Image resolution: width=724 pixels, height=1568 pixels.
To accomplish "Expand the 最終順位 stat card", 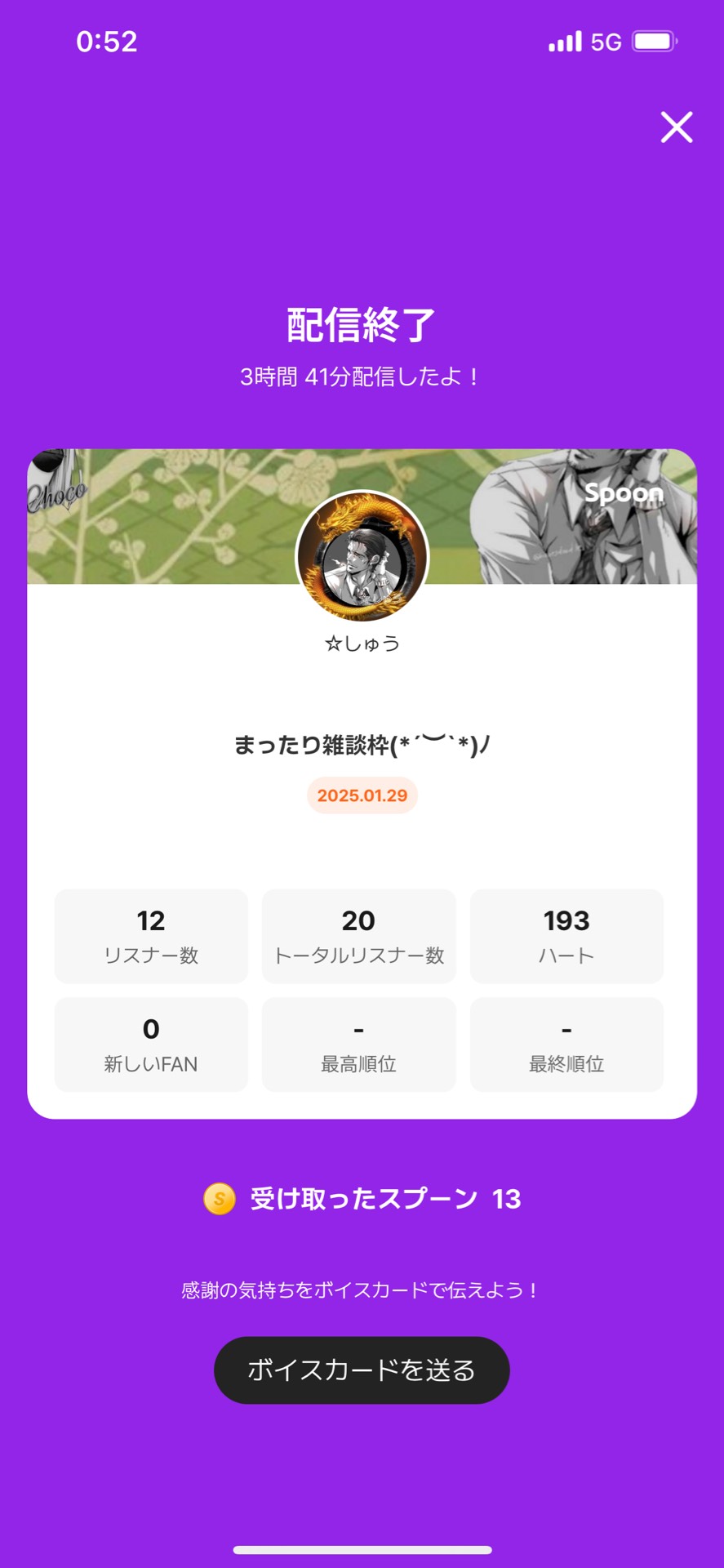I will click(x=566, y=1045).
